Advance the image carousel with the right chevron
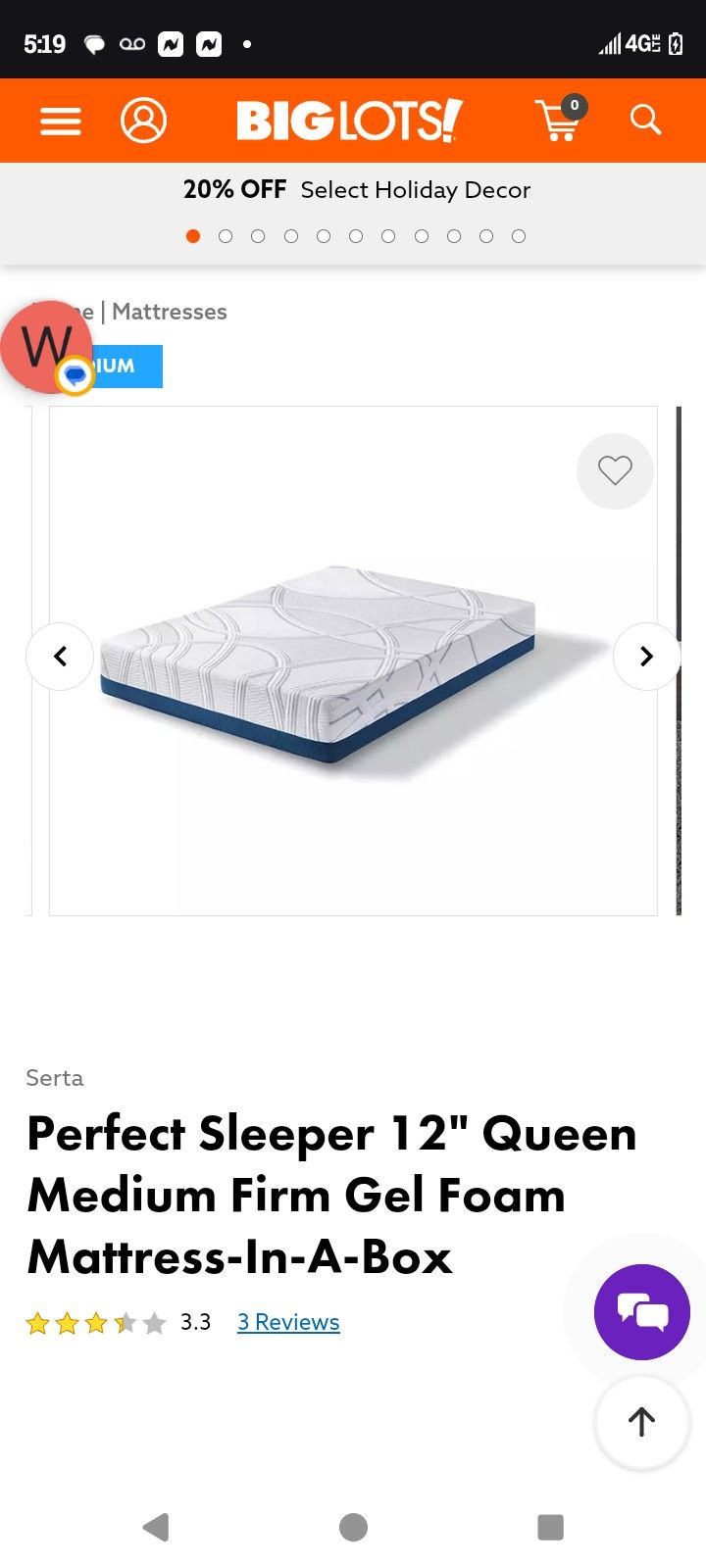The image size is (706, 1568). (x=646, y=656)
